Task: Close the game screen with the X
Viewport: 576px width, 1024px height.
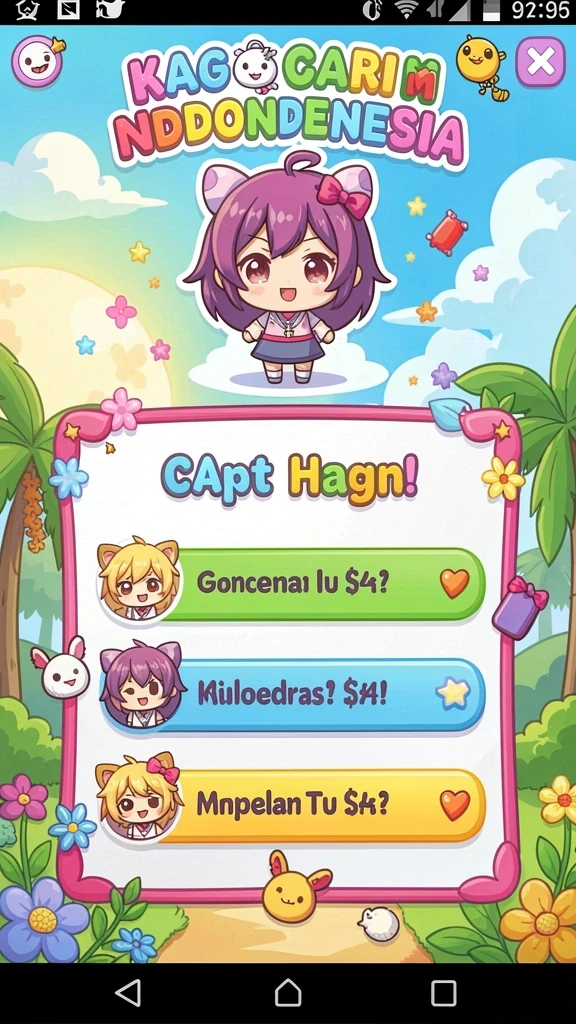Action: (x=541, y=62)
